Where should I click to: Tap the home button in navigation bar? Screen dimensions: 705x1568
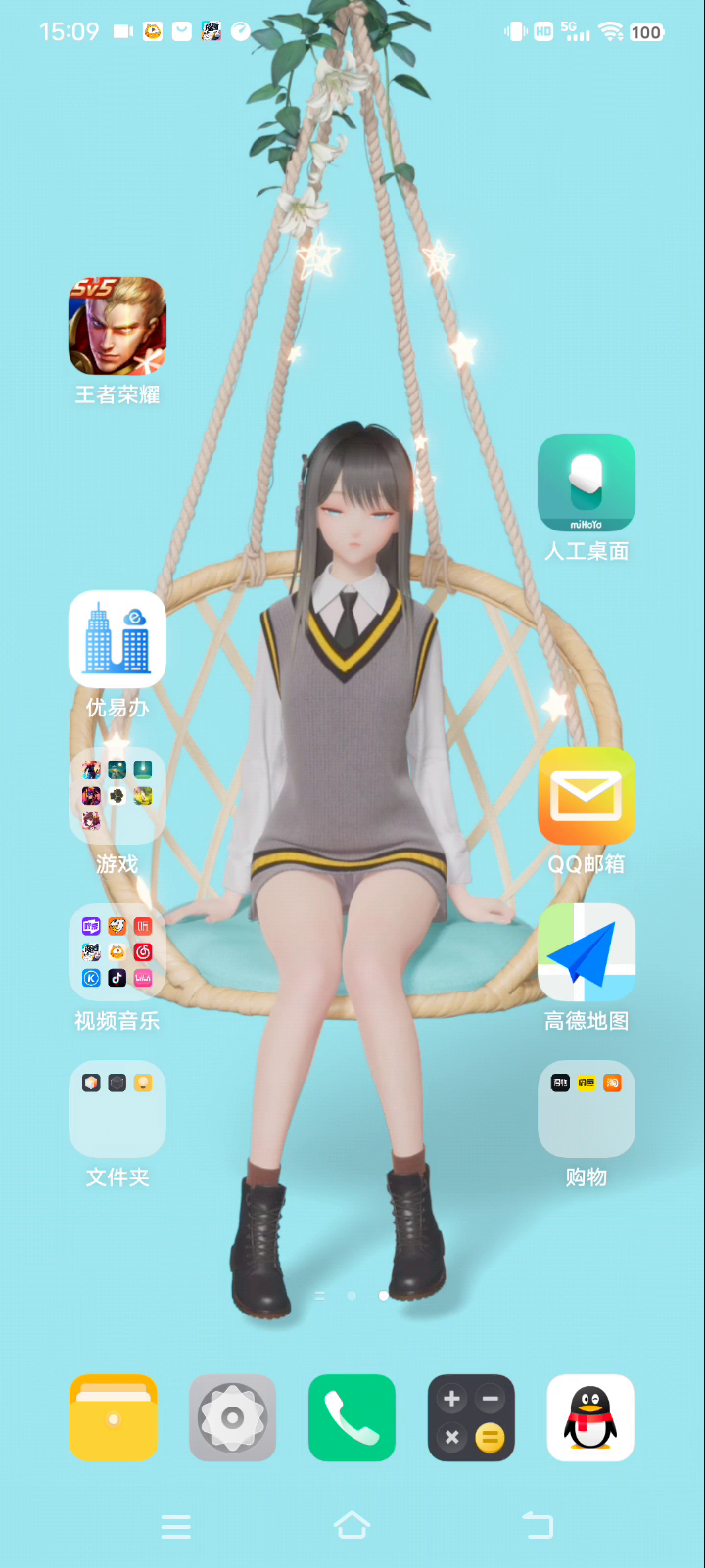pos(352,1525)
